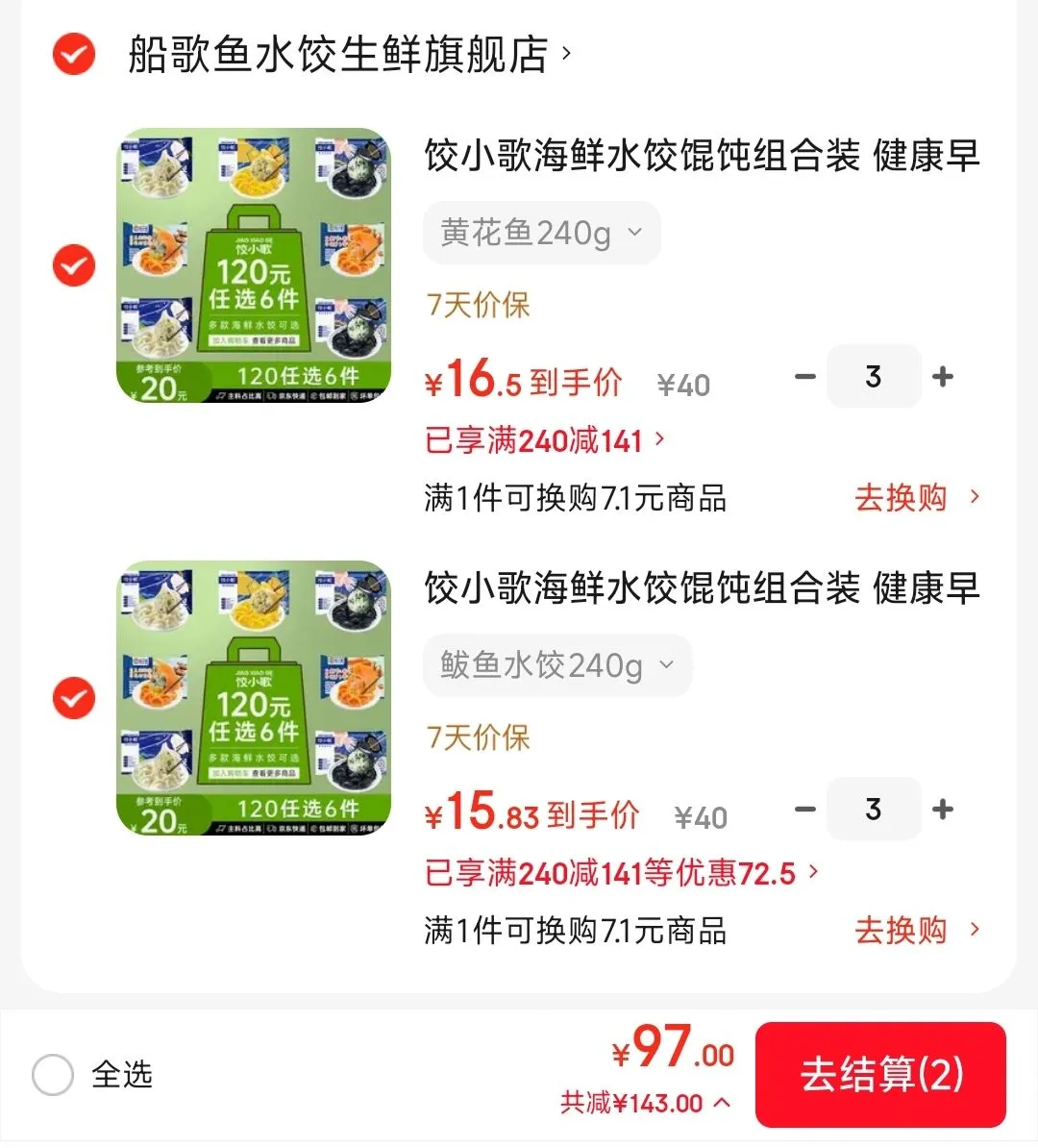
Task: Open the 黄花鱼240g product image
Action: coord(254,265)
